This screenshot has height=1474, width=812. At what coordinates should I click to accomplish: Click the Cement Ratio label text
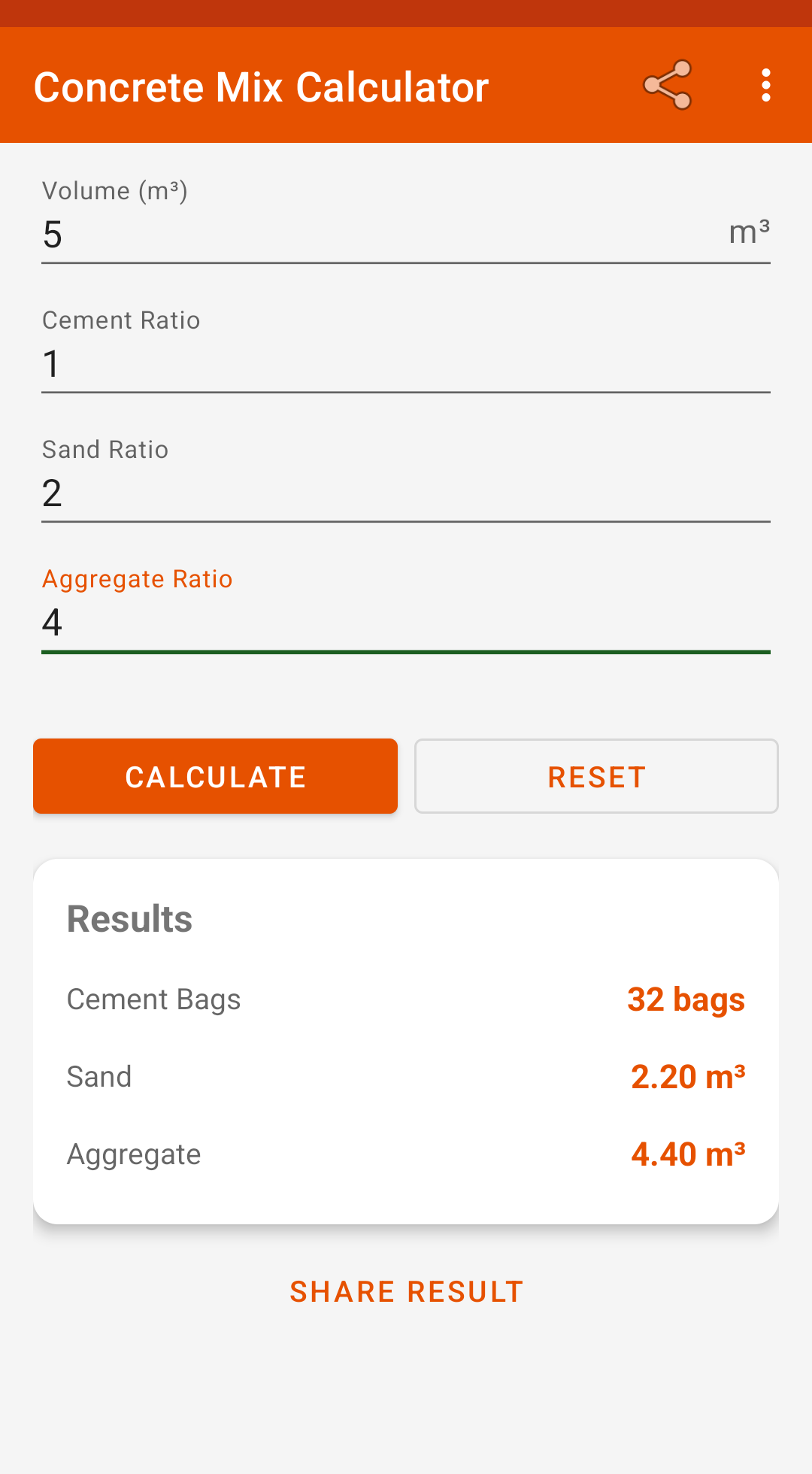pos(121,320)
